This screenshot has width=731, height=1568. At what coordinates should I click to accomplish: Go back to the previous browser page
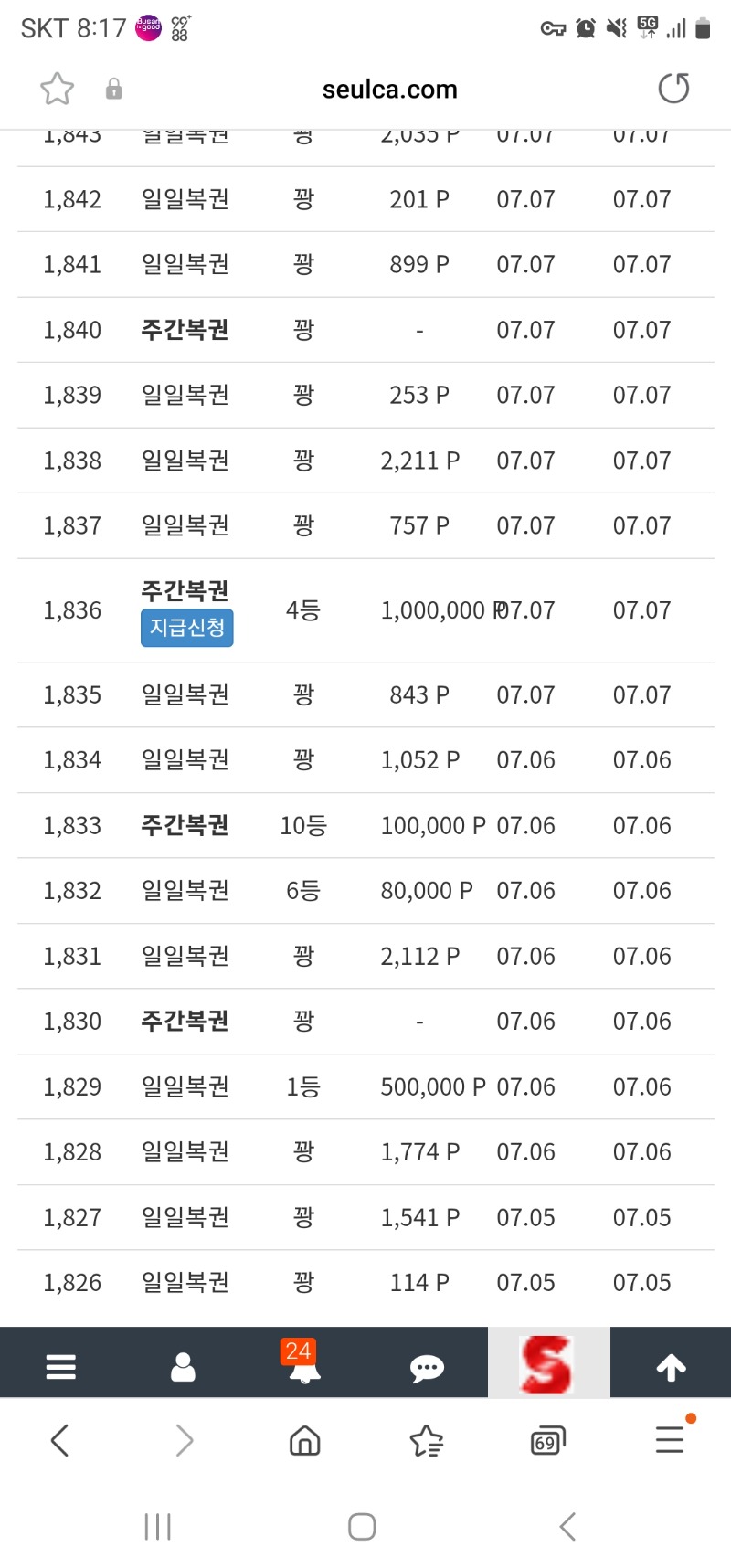click(60, 1441)
